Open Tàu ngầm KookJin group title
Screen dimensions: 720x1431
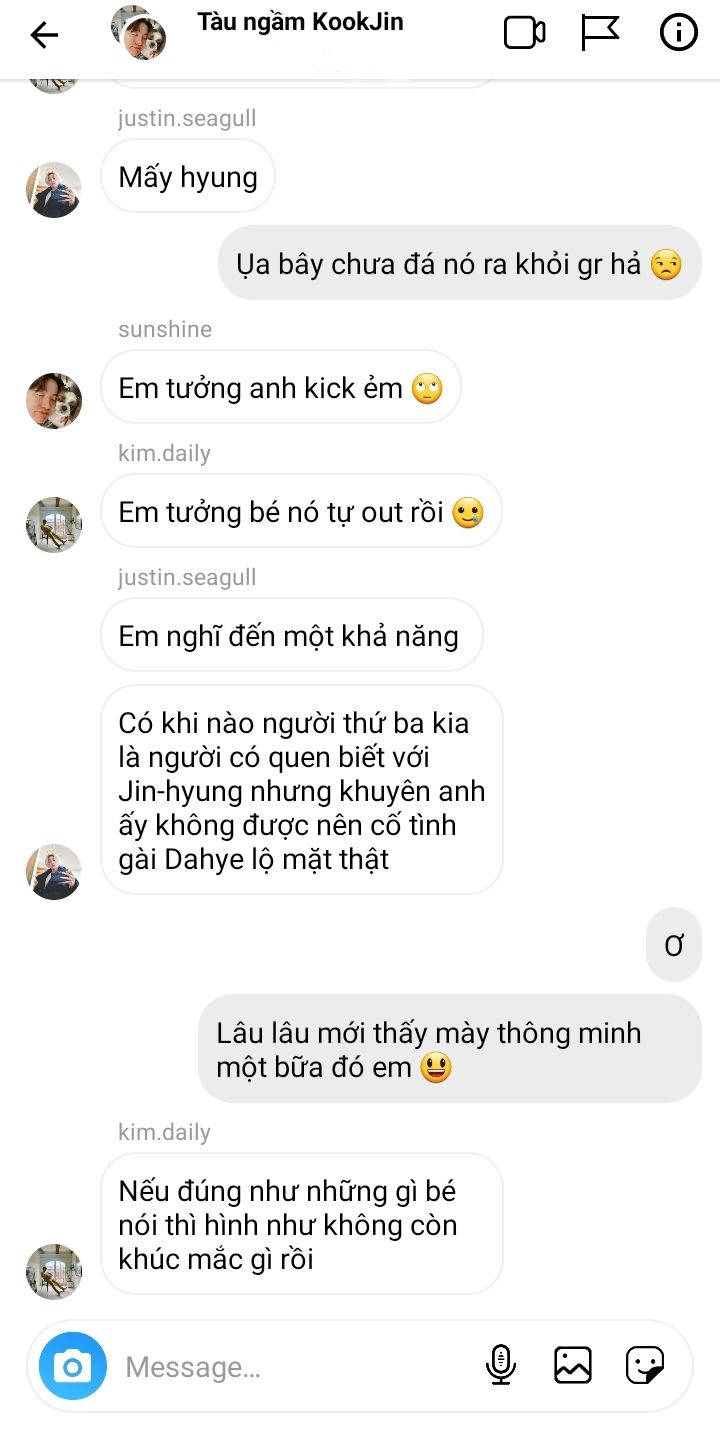pyautogui.click(x=300, y=22)
